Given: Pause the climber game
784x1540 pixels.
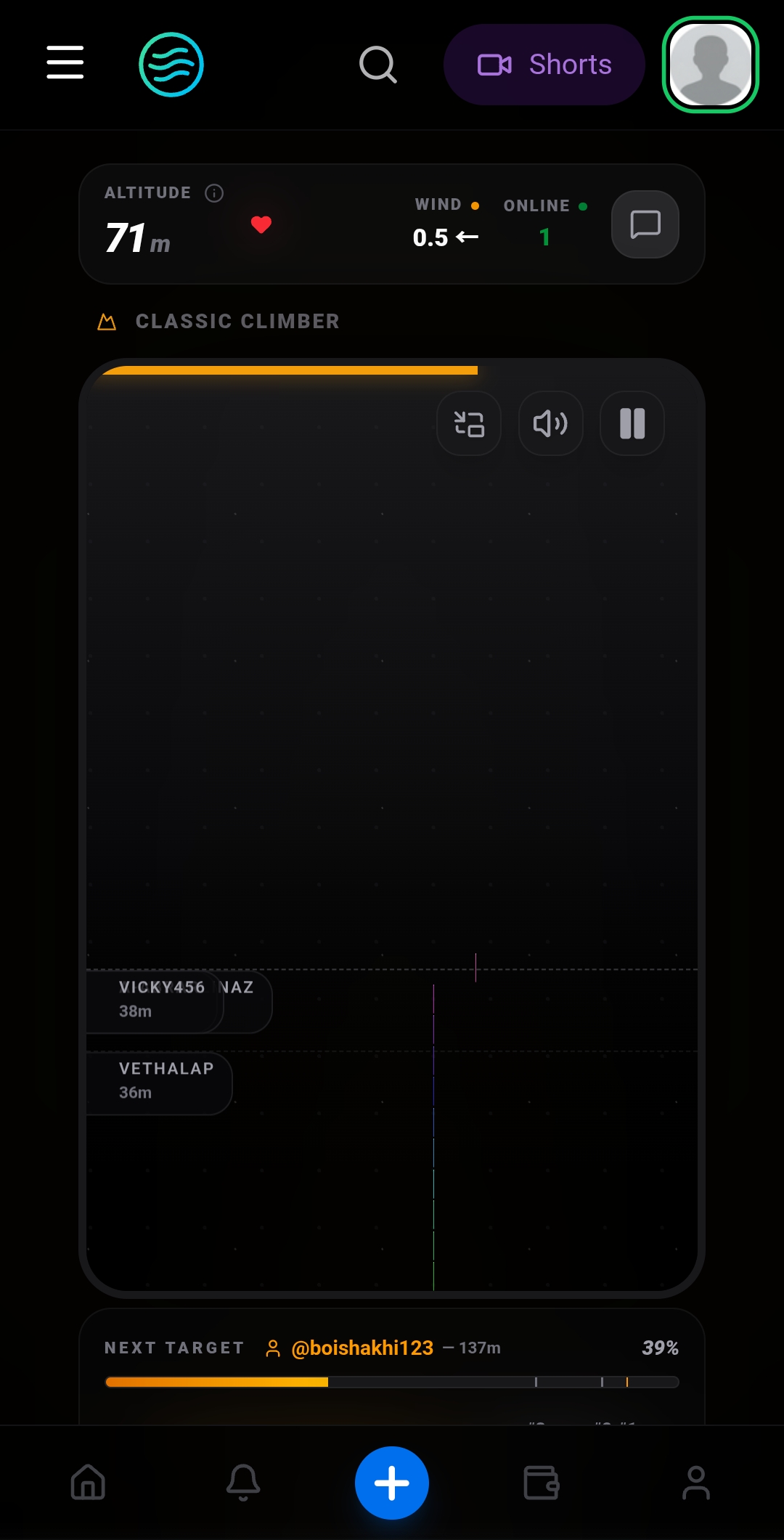Looking at the screenshot, I should point(632,423).
